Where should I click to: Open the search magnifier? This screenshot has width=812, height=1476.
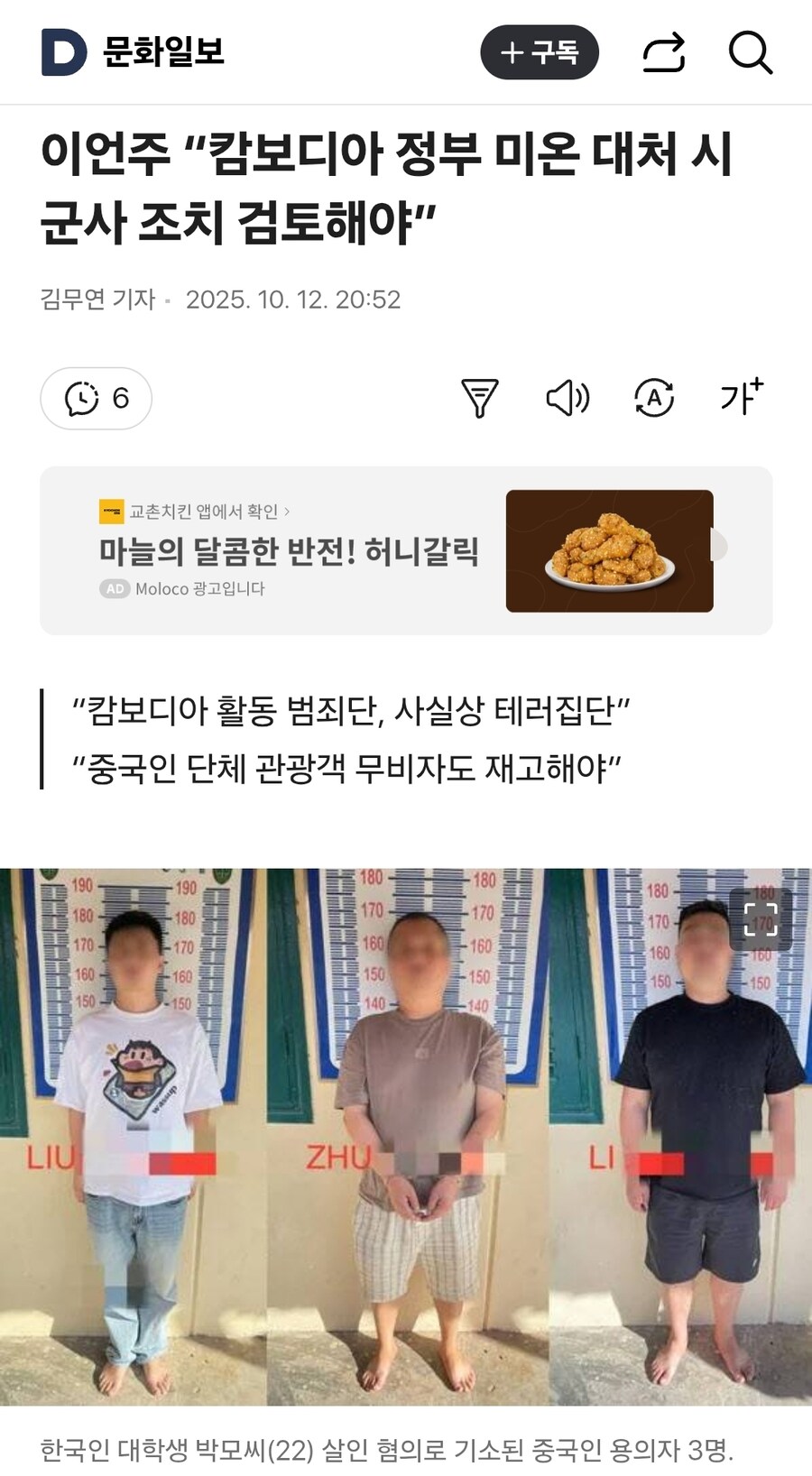click(751, 52)
